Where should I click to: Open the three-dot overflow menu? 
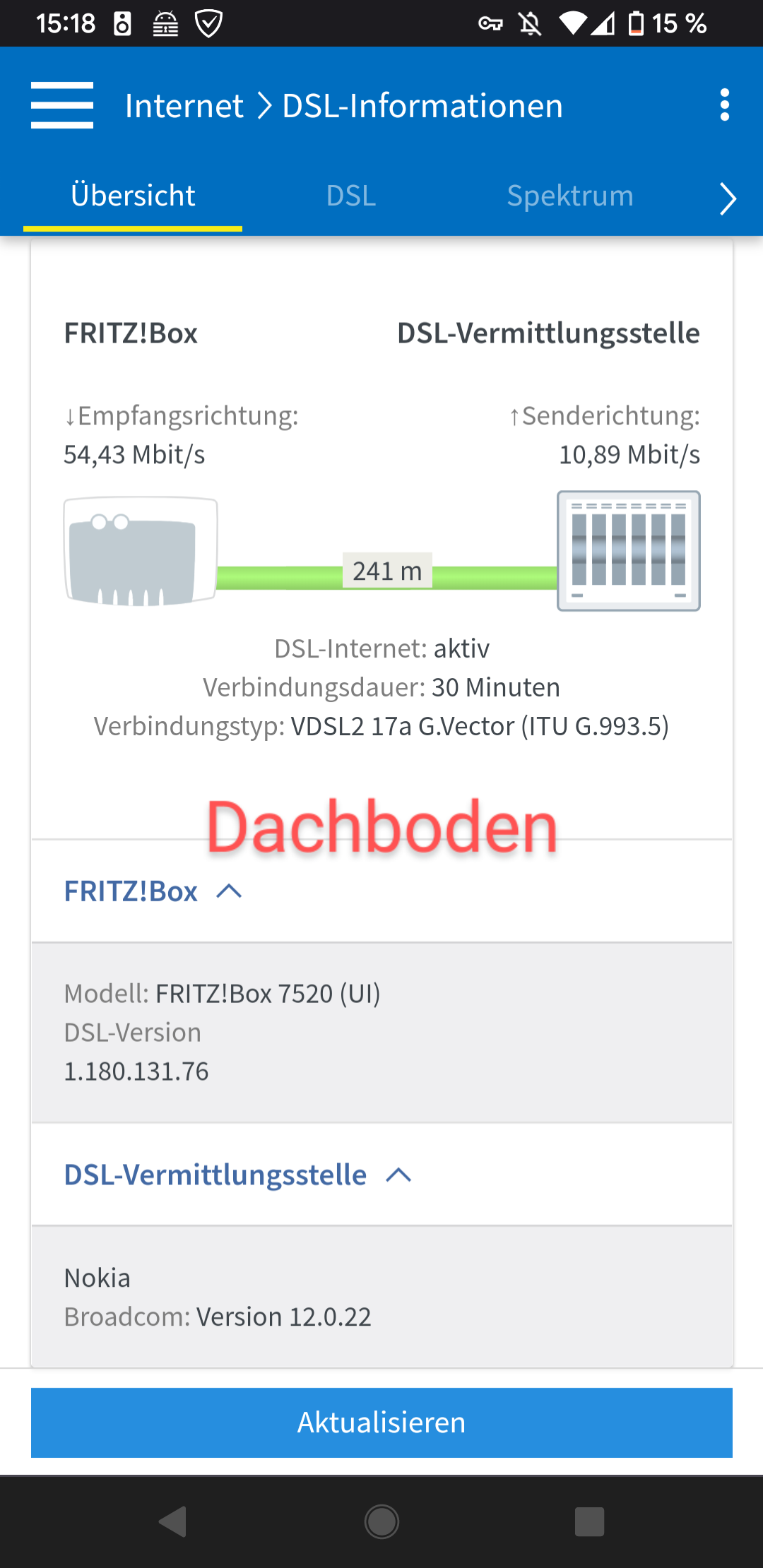pos(724,105)
